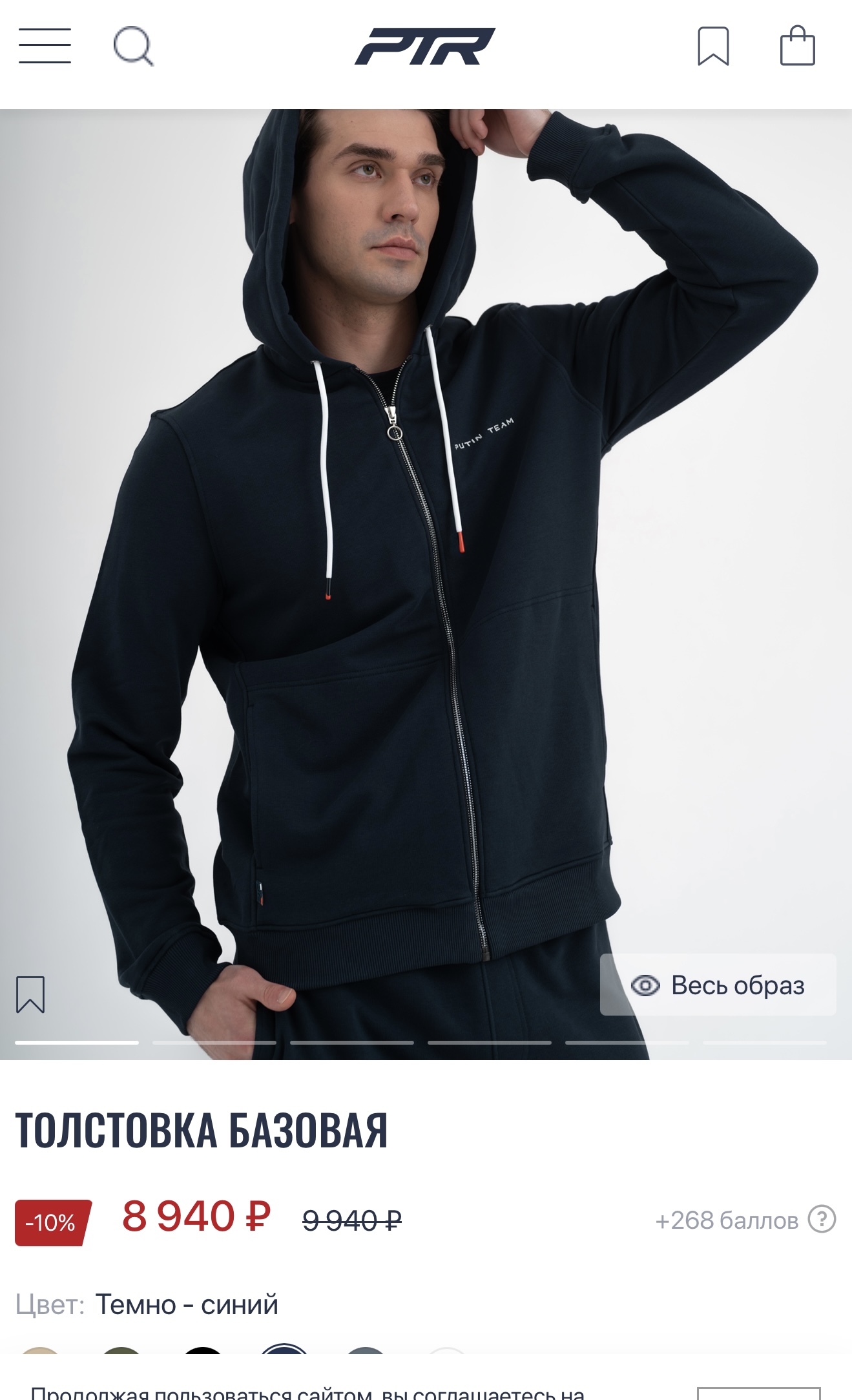View the whole look (Весь образ)
This screenshot has width=852, height=1400.
coord(718,985)
